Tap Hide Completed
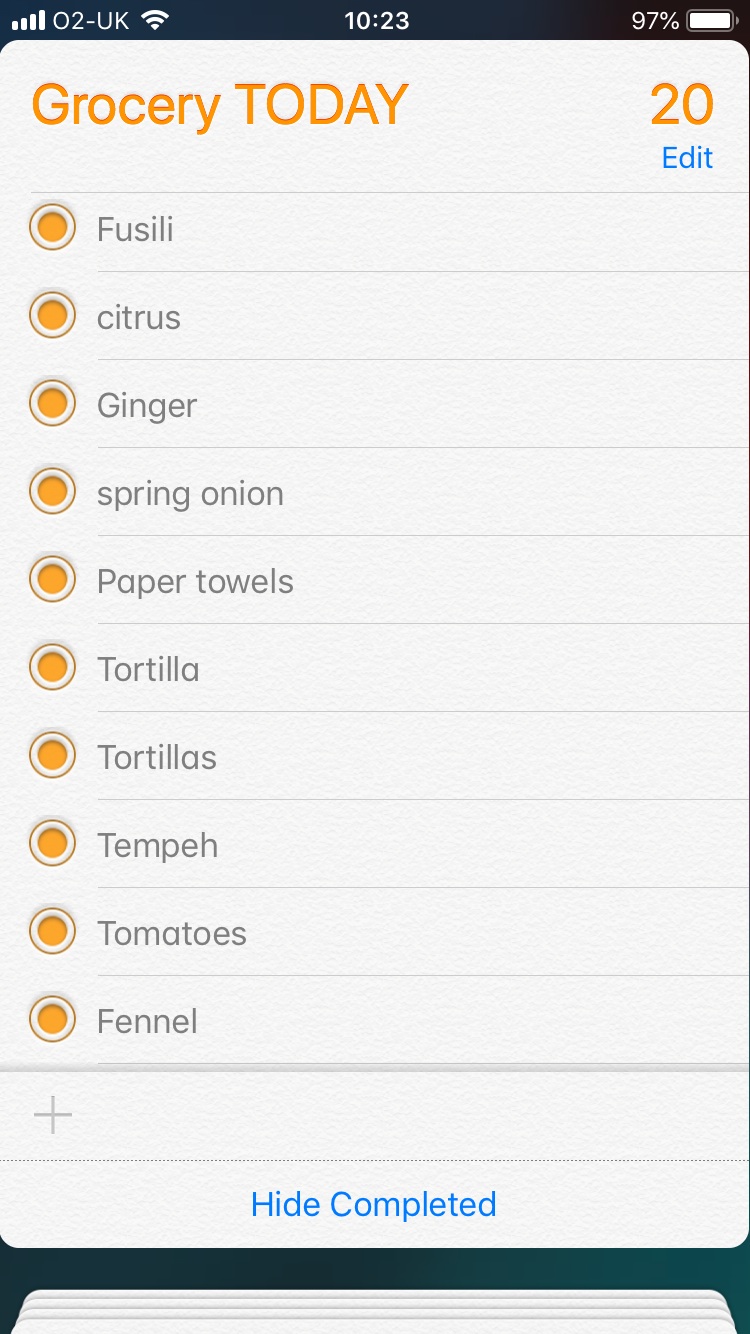Viewport: 750px width, 1334px height. pyautogui.click(x=373, y=1204)
